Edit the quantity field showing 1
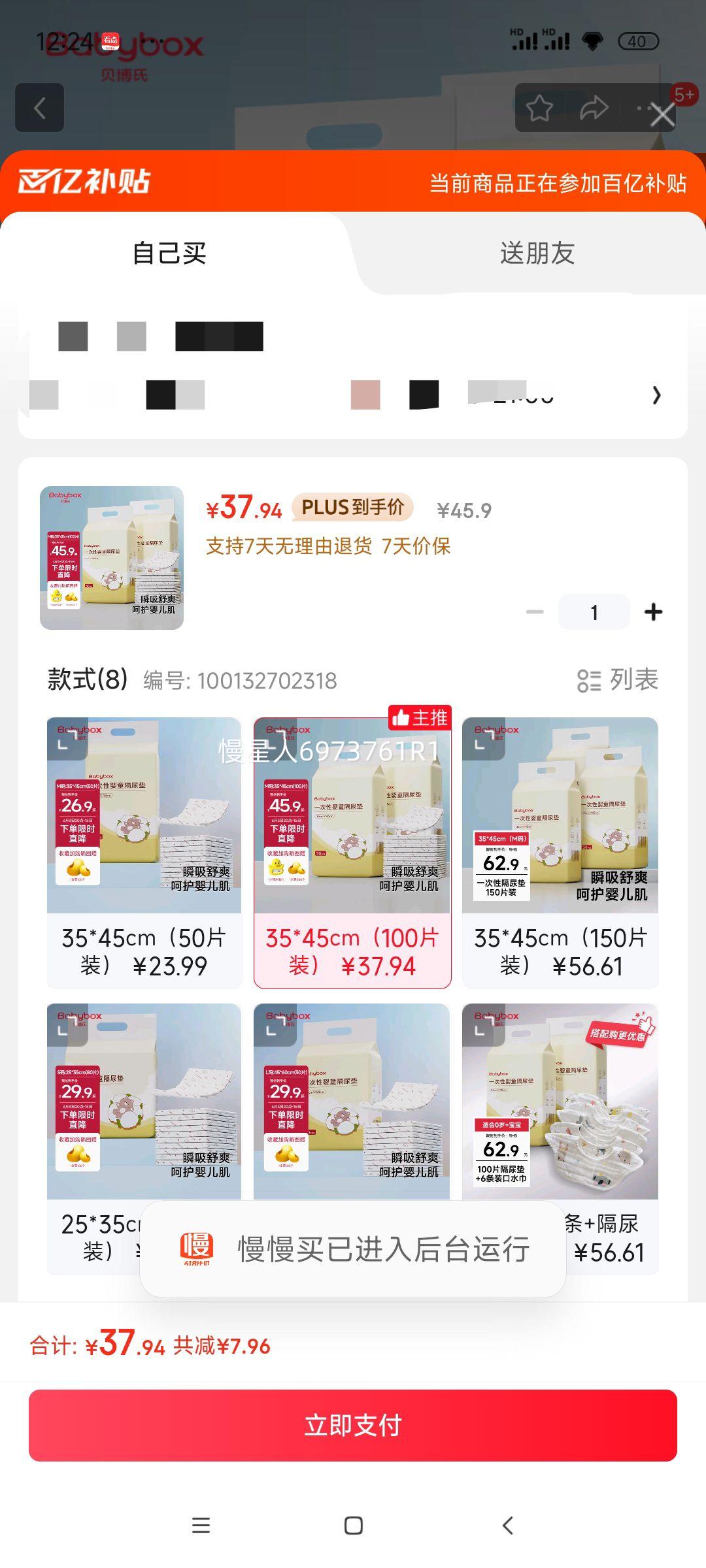 click(594, 612)
